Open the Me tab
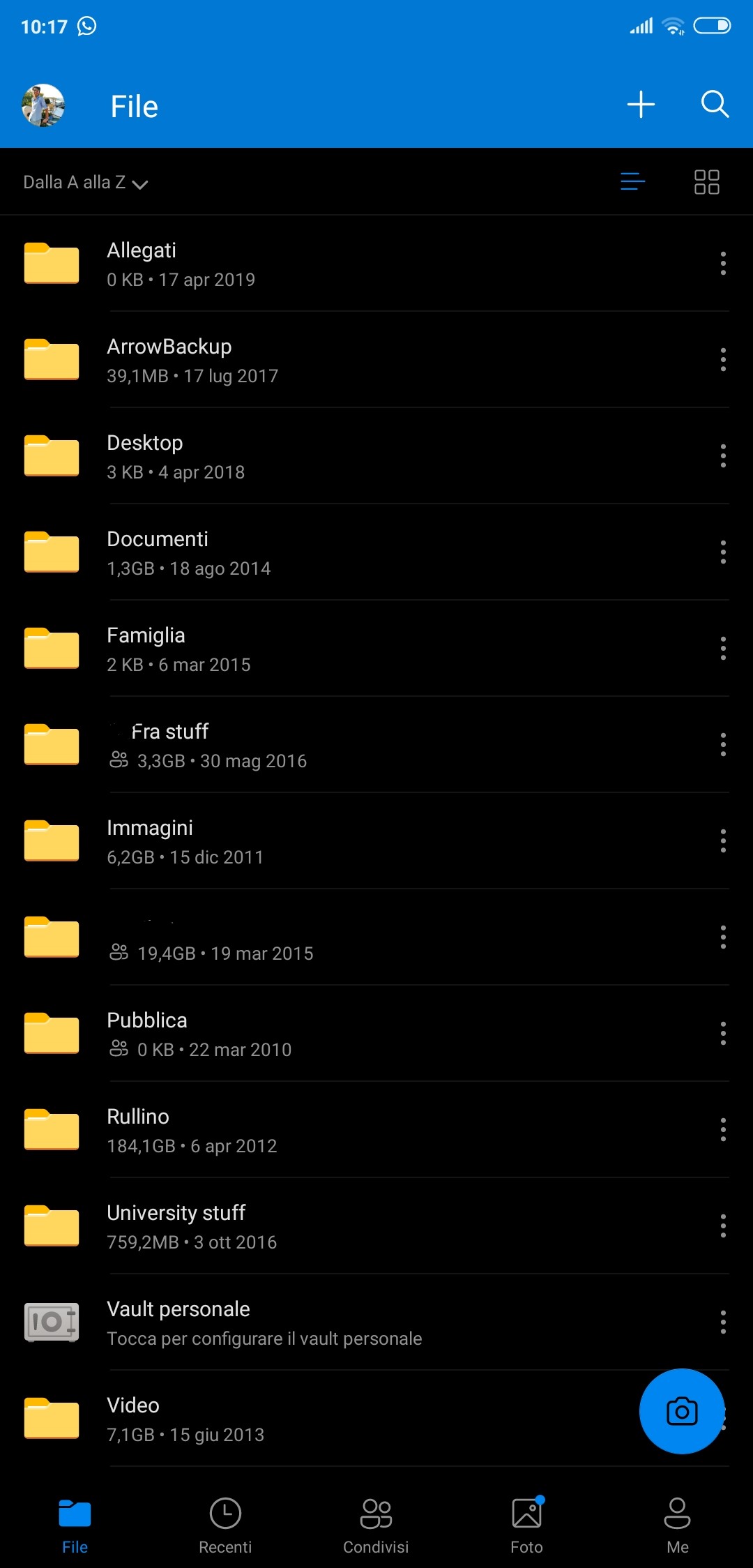The width and height of the screenshot is (753, 1568). click(677, 1525)
